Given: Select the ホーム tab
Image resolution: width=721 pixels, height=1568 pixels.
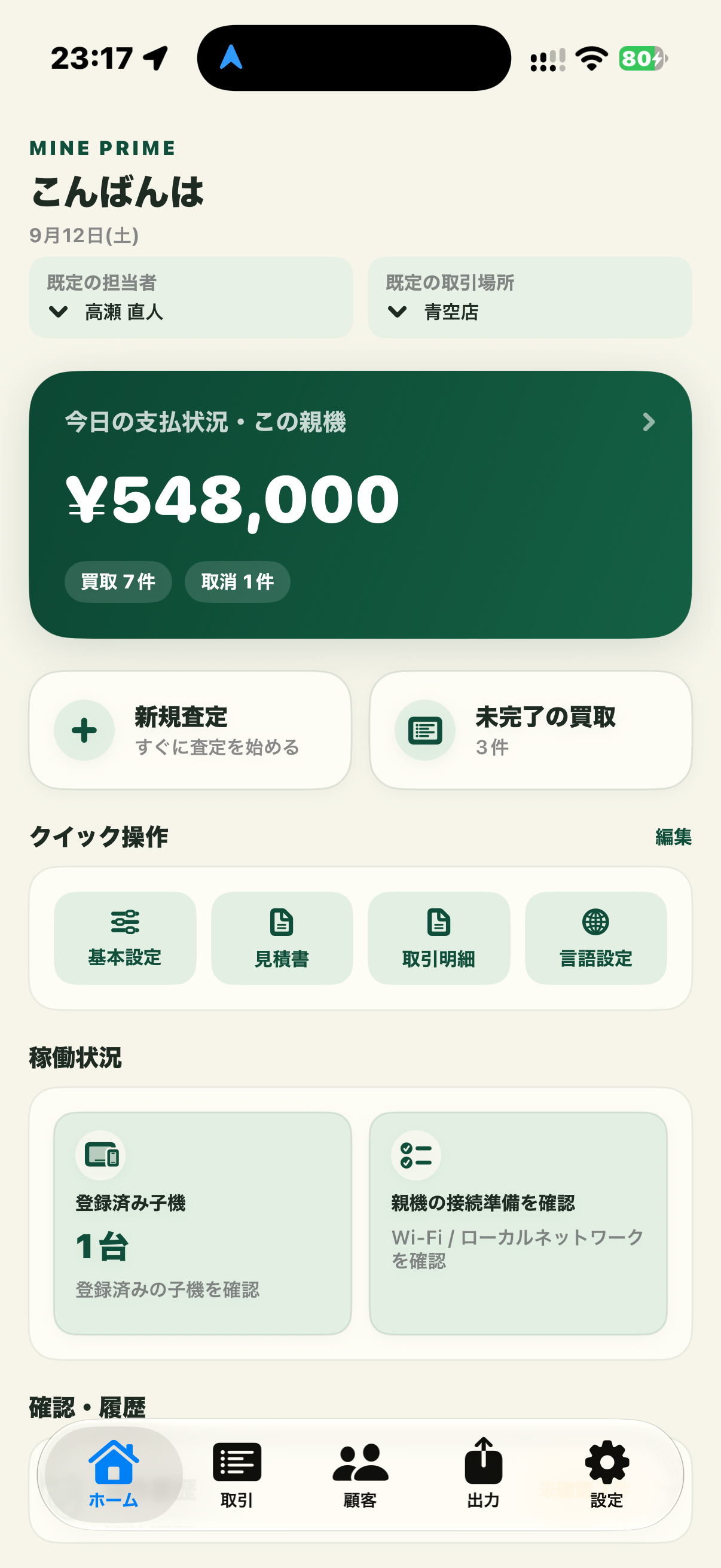Looking at the screenshot, I should point(114,1474).
